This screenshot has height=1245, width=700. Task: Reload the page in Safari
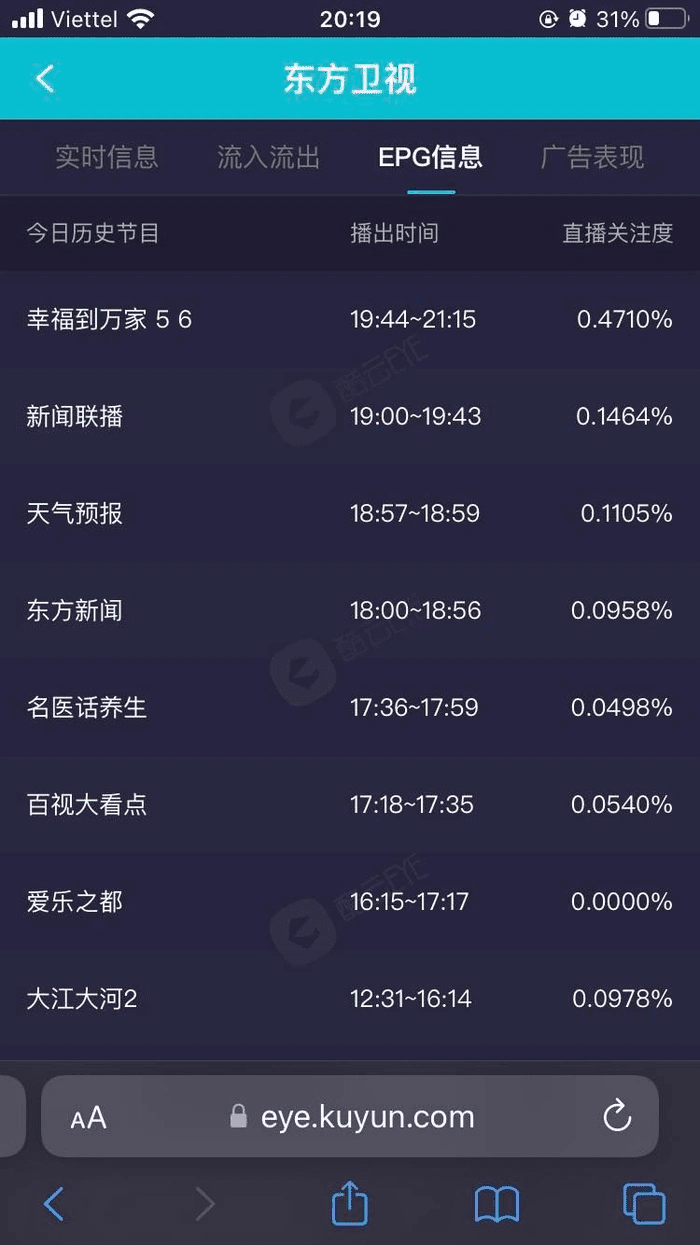tap(617, 1116)
